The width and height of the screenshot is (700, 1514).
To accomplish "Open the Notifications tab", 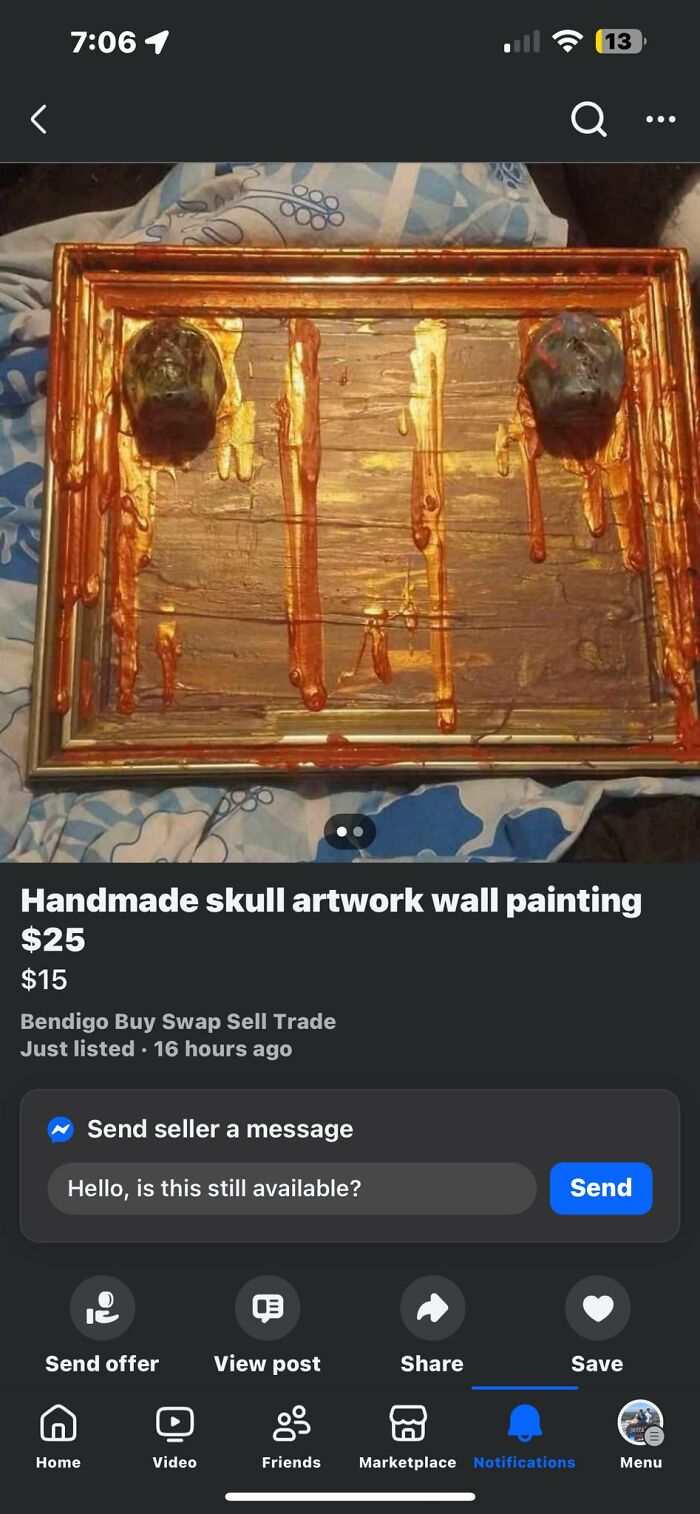I will (x=524, y=1435).
